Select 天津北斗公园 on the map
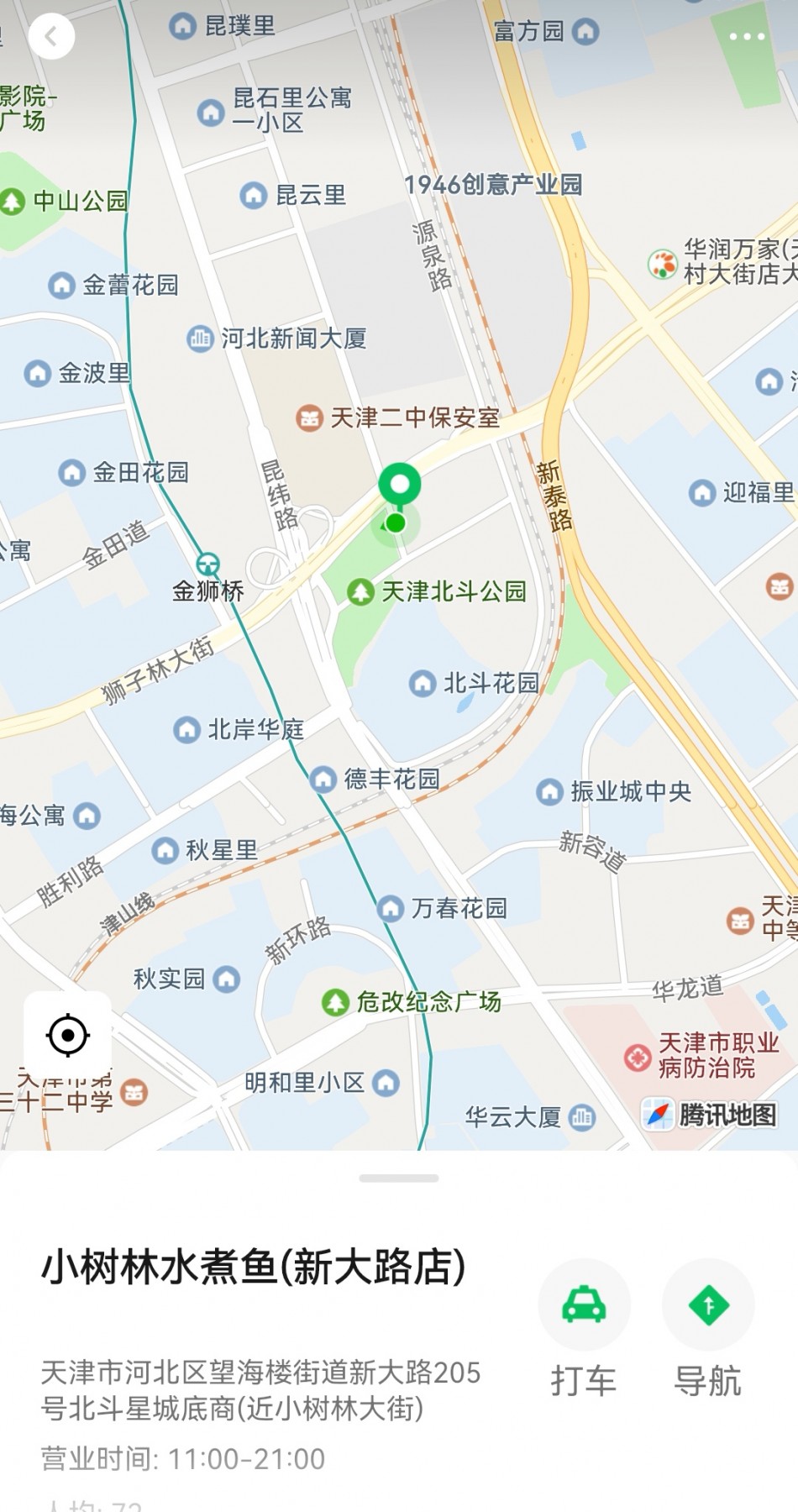This screenshot has height=1512, width=798. coord(437,591)
